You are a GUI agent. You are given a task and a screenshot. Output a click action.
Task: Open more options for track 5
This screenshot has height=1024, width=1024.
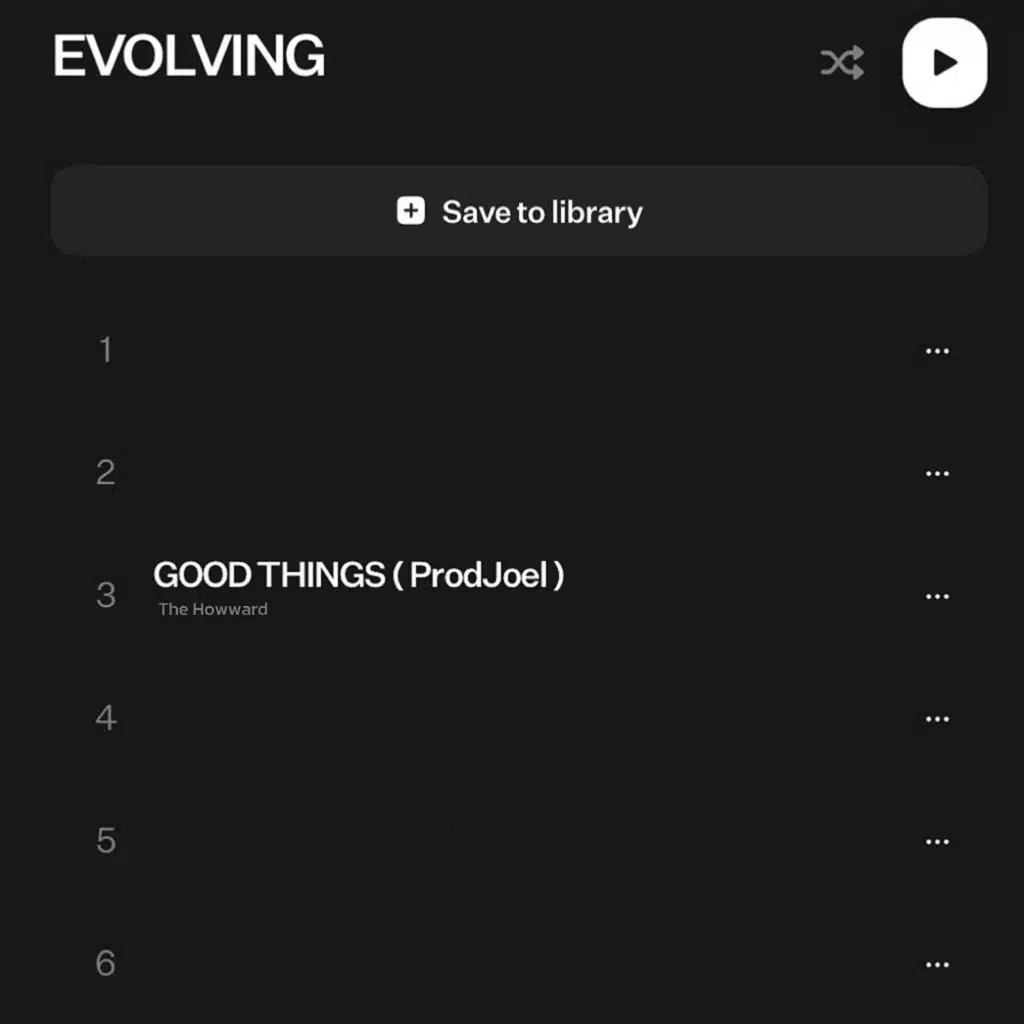click(x=937, y=842)
